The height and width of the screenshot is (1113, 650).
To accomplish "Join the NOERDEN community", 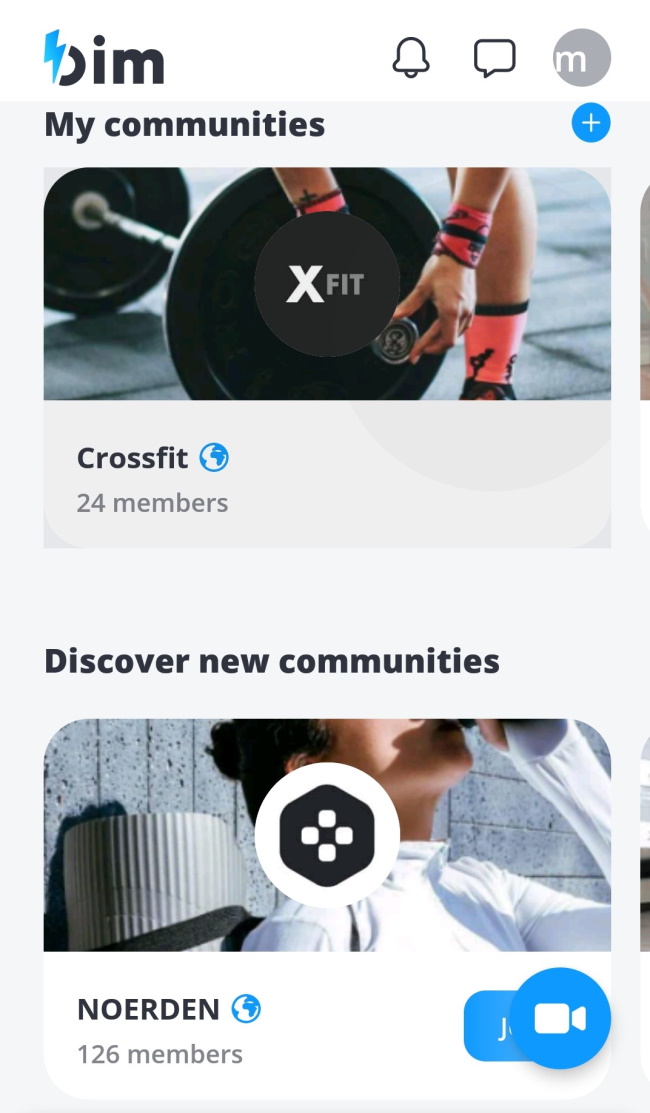I will coord(488,1025).
